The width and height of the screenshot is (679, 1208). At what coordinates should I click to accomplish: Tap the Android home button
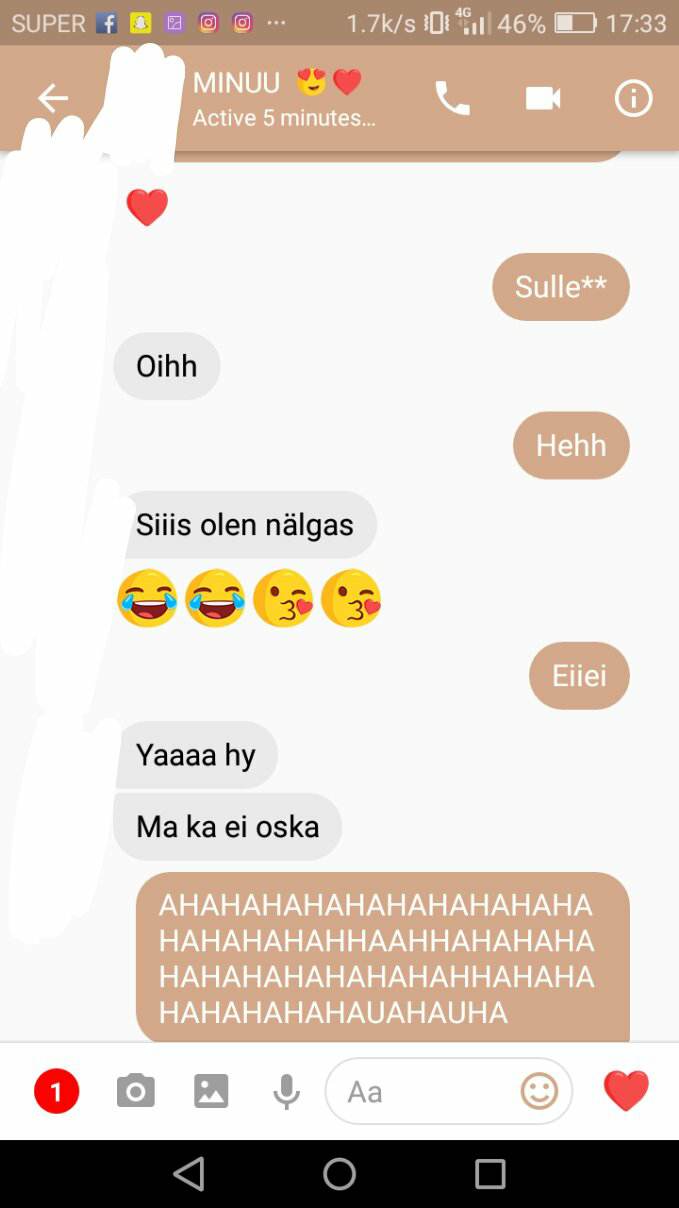point(340,1174)
